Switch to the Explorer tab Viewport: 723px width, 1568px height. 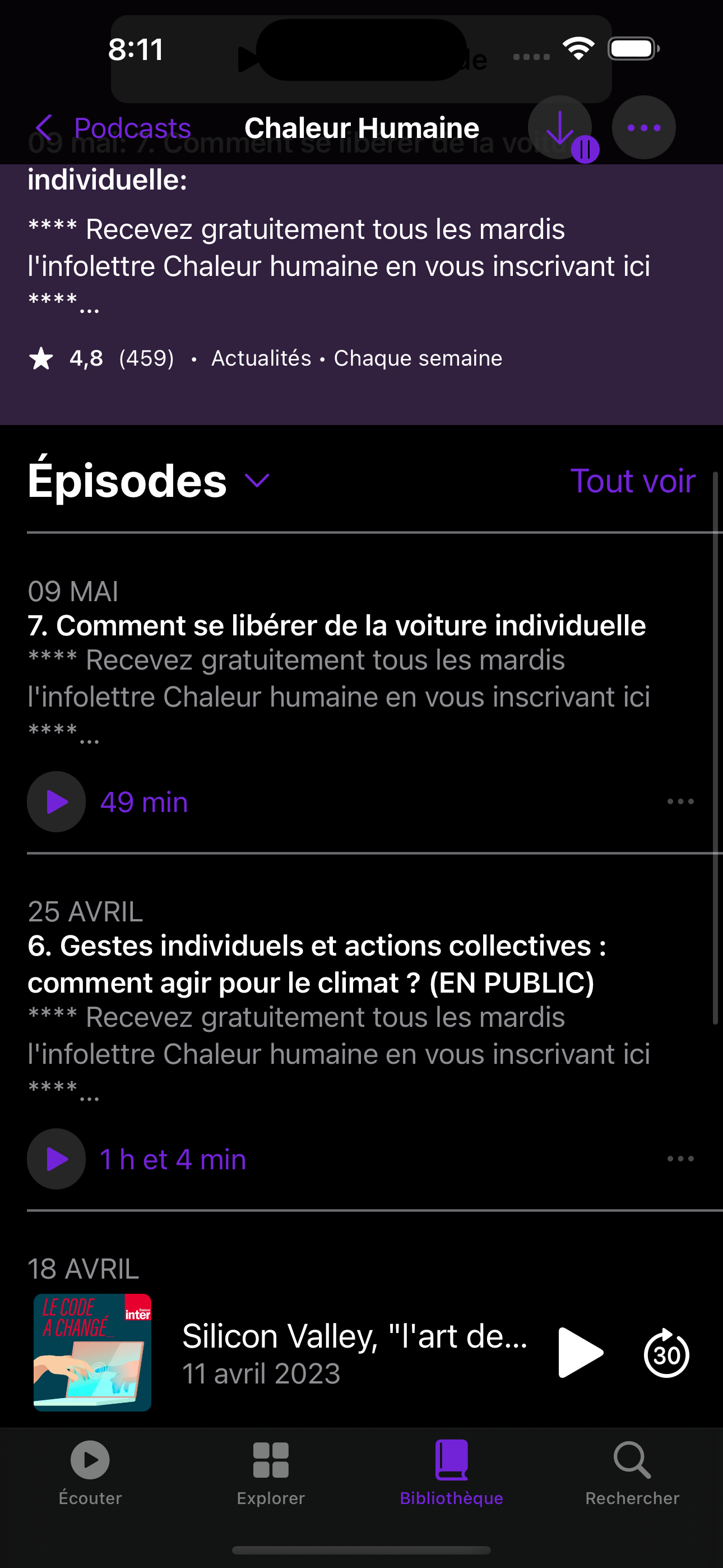point(271,1472)
